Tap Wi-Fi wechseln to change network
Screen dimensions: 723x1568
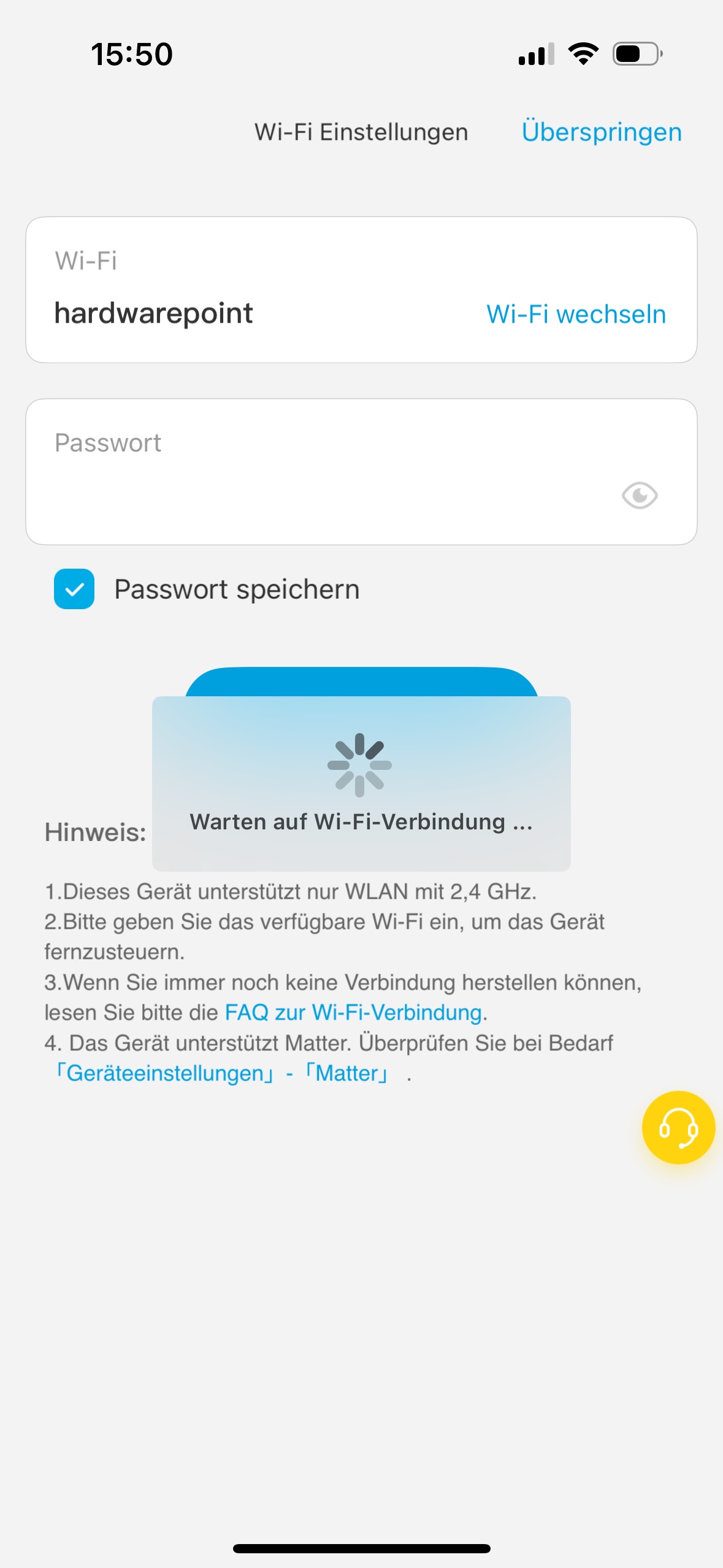click(x=576, y=314)
